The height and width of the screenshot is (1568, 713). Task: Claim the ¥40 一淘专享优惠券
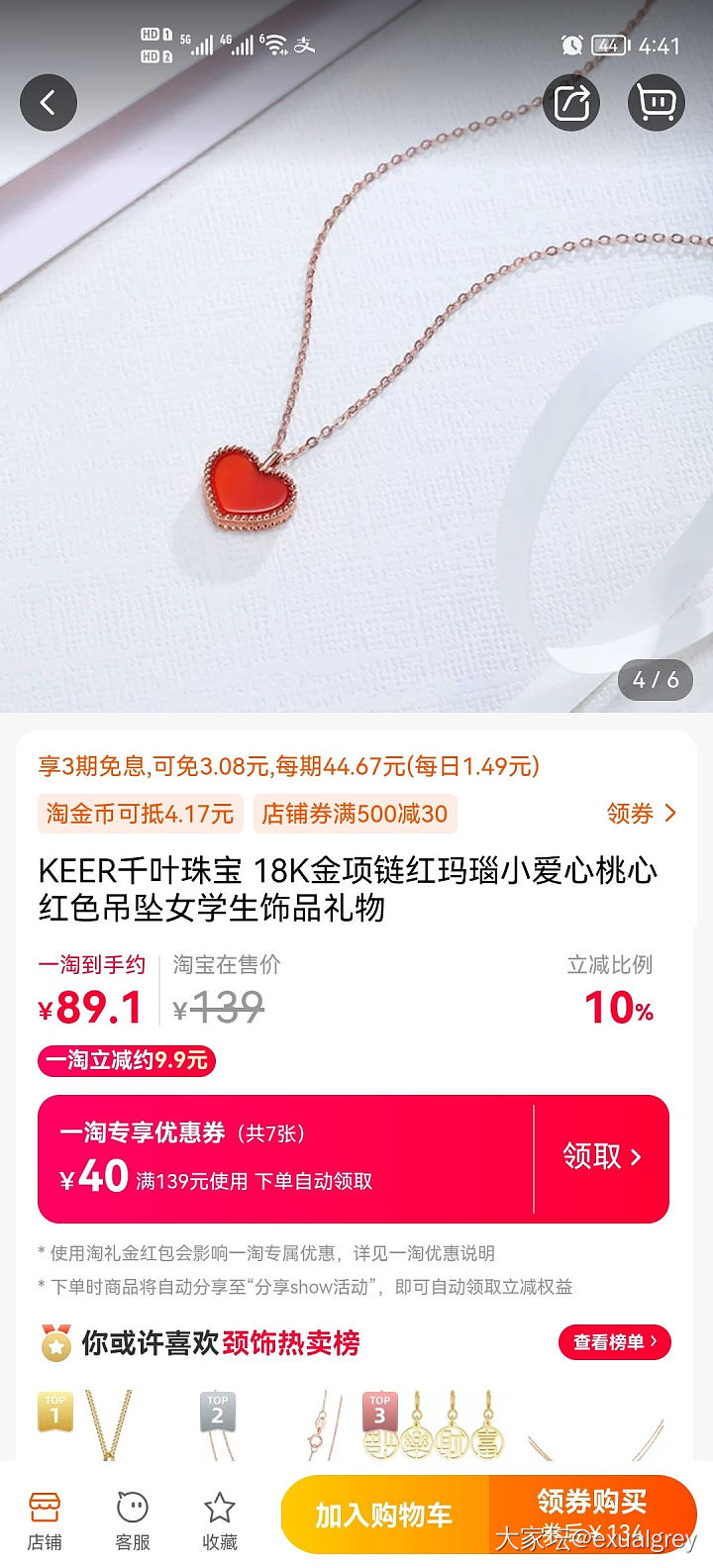602,1157
